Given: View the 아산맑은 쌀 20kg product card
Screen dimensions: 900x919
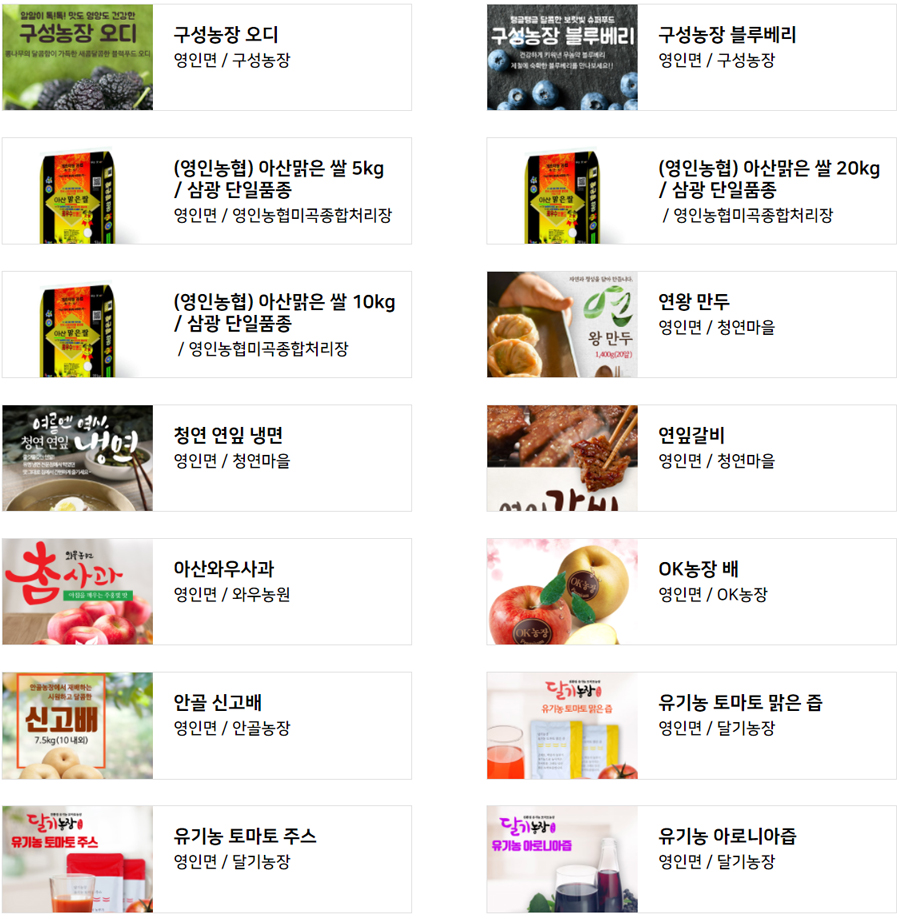Looking at the screenshot, I should click(x=690, y=191).
